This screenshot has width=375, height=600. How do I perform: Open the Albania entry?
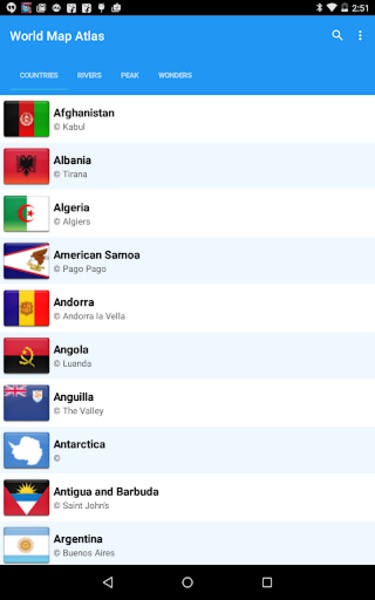click(x=188, y=166)
